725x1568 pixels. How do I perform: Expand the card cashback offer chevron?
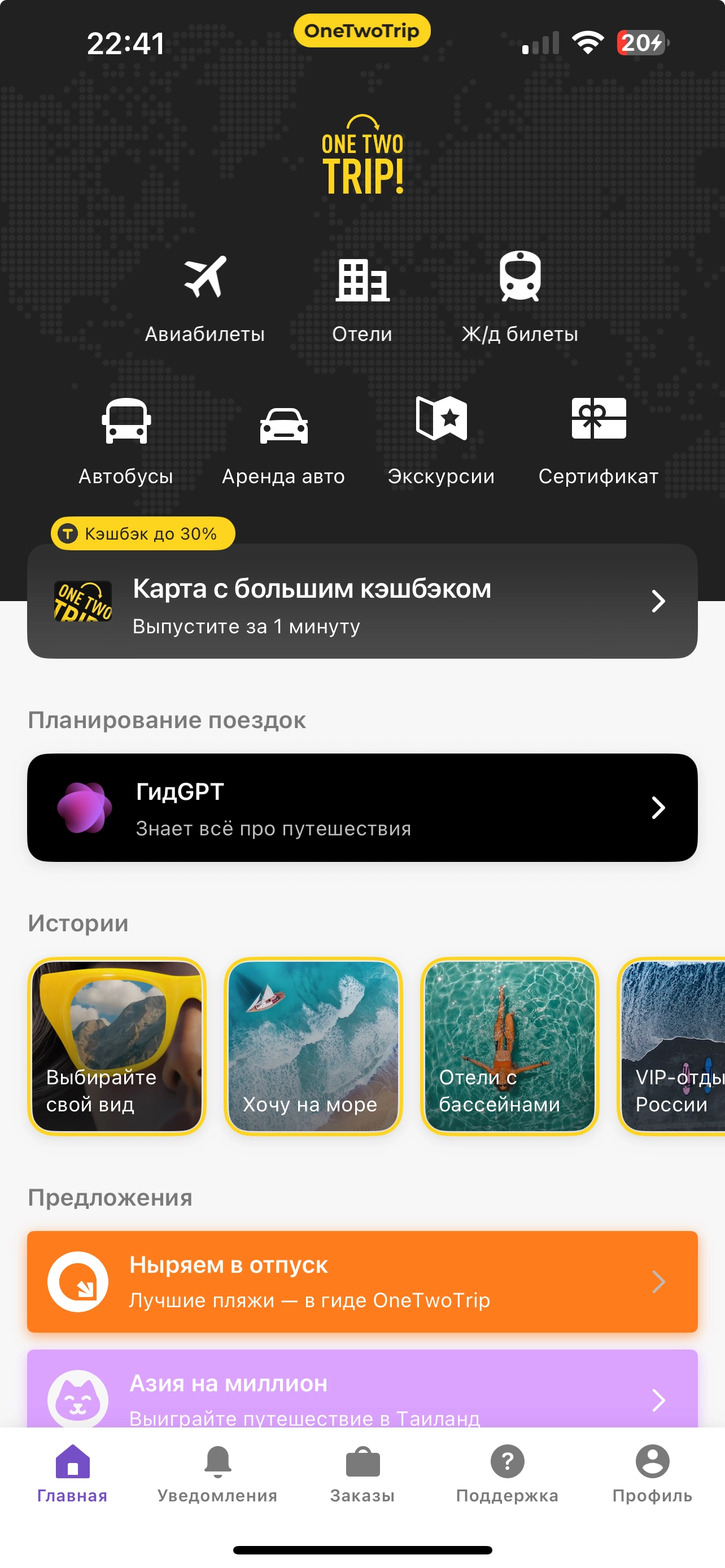pyautogui.click(x=657, y=601)
